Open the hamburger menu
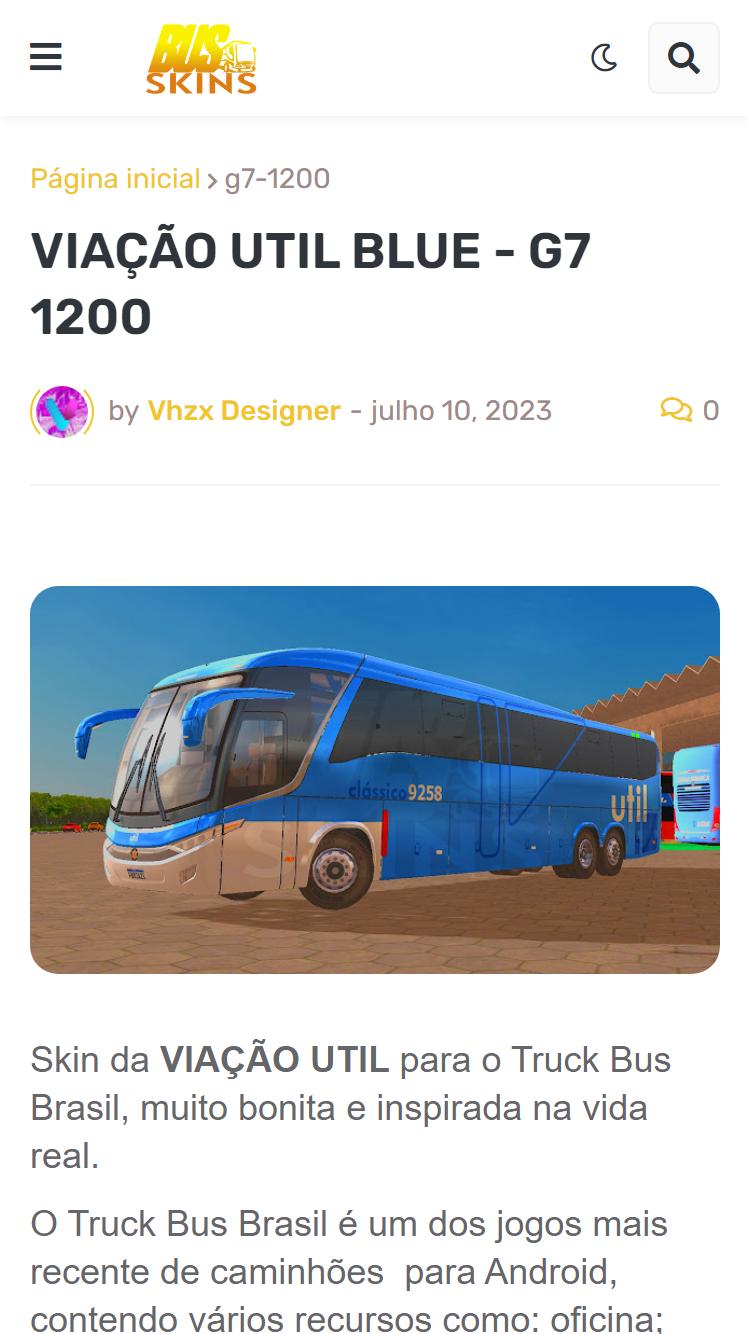Viewport: 750px width, 1334px height. point(45,57)
